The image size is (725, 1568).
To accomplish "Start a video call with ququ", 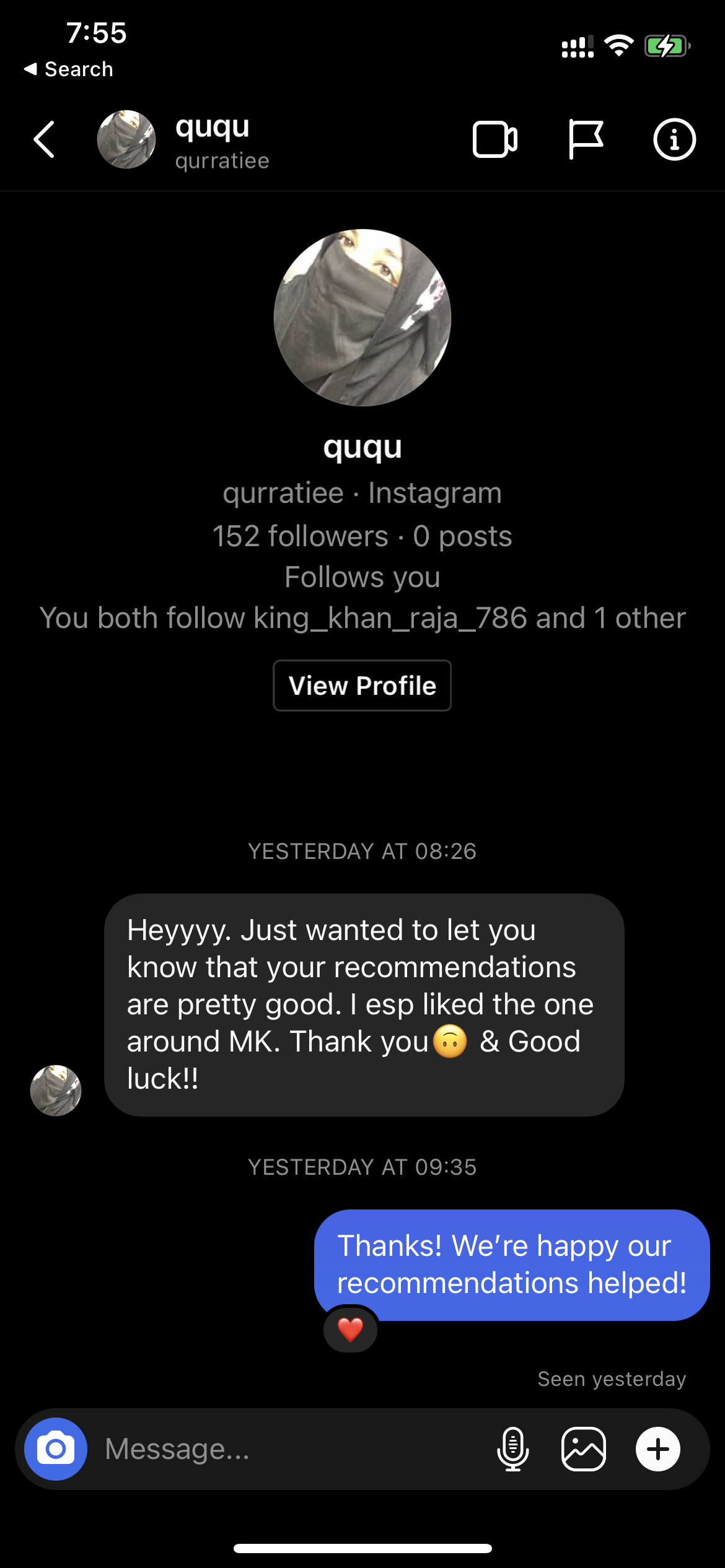I will pyautogui.click(x=494, y=139).
